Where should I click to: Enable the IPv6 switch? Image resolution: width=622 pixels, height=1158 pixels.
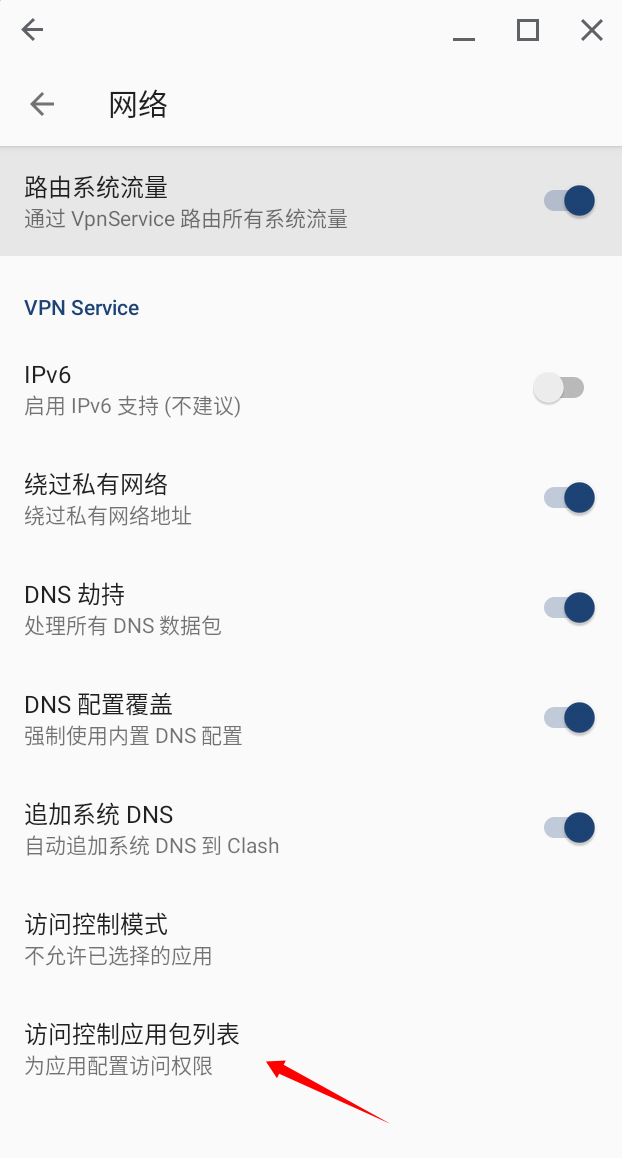[x=559, y=388]
